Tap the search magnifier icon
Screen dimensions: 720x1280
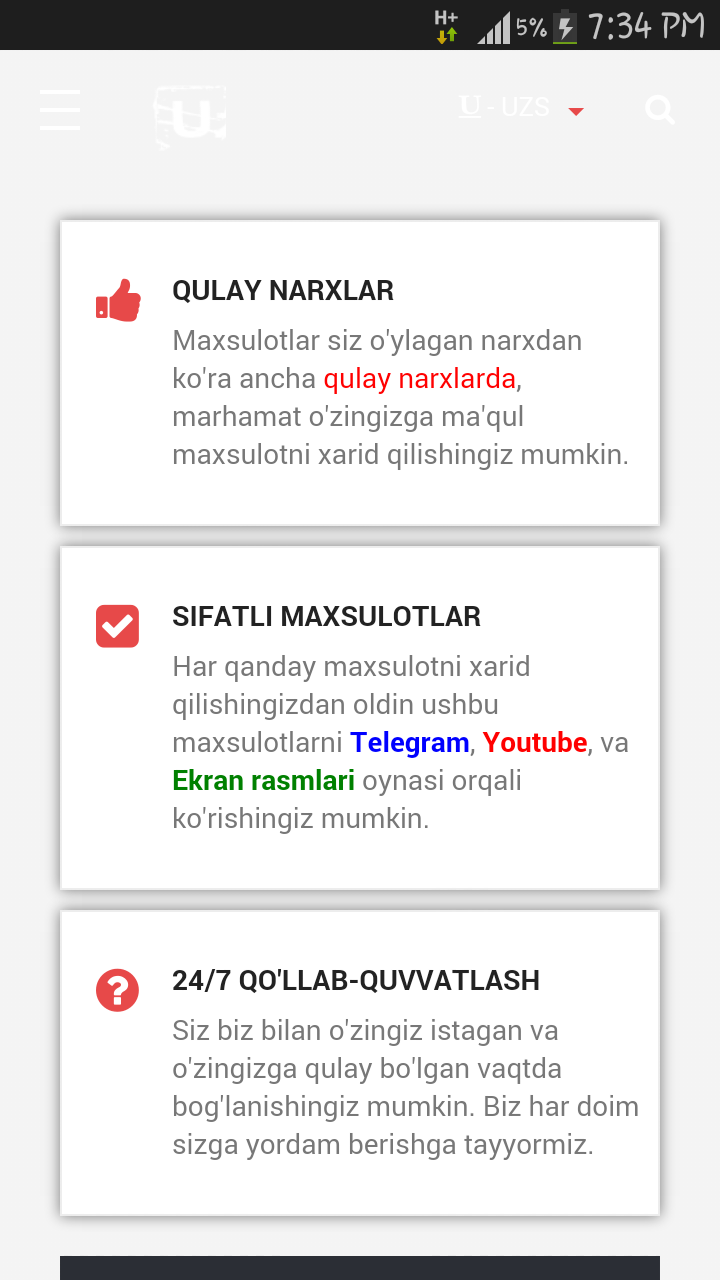pos(659,109)
